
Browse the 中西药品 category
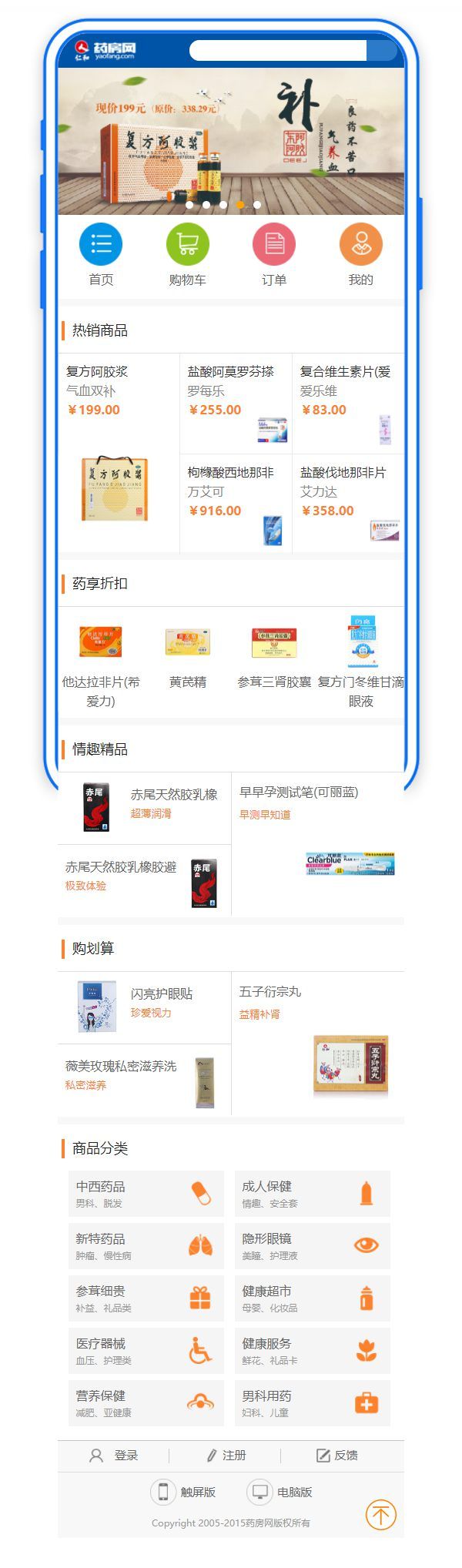[146, 1193]
